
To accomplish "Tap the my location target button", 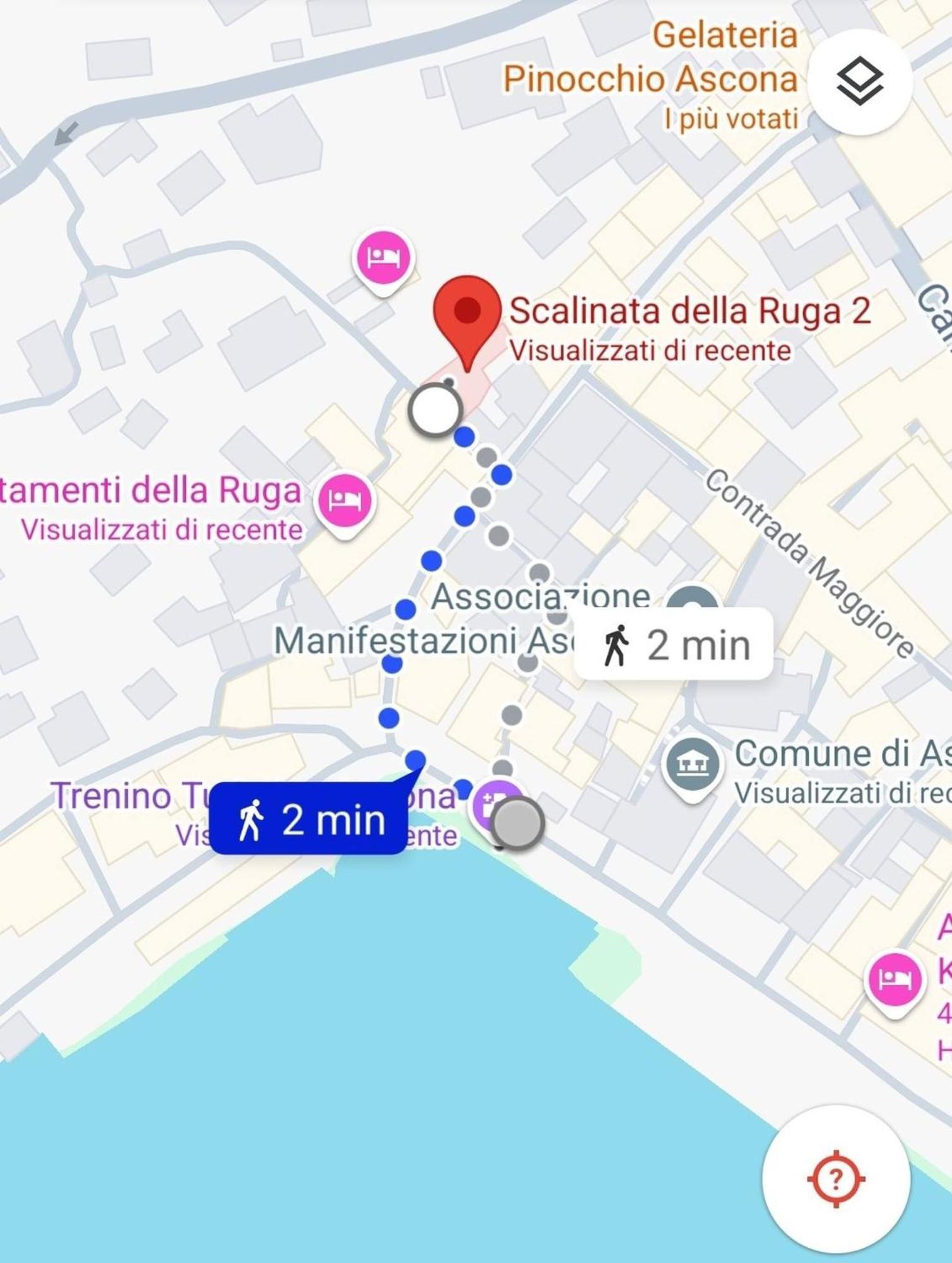I will tap(836, 1178).
